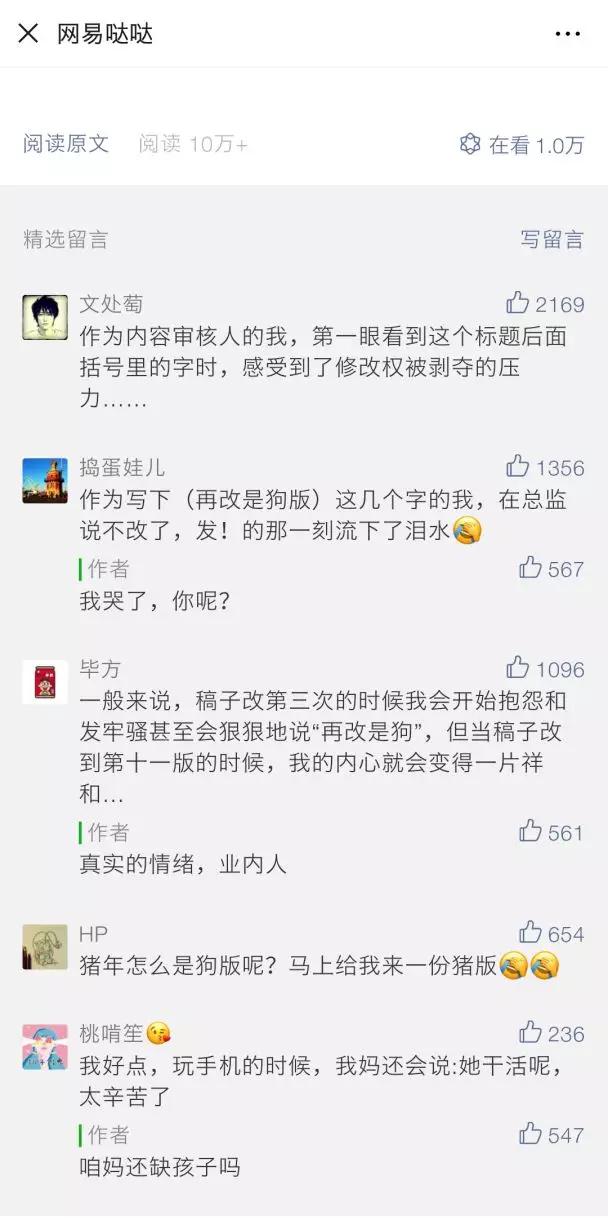
Task: Like 文处萄's comment
Action: point(518,303)
